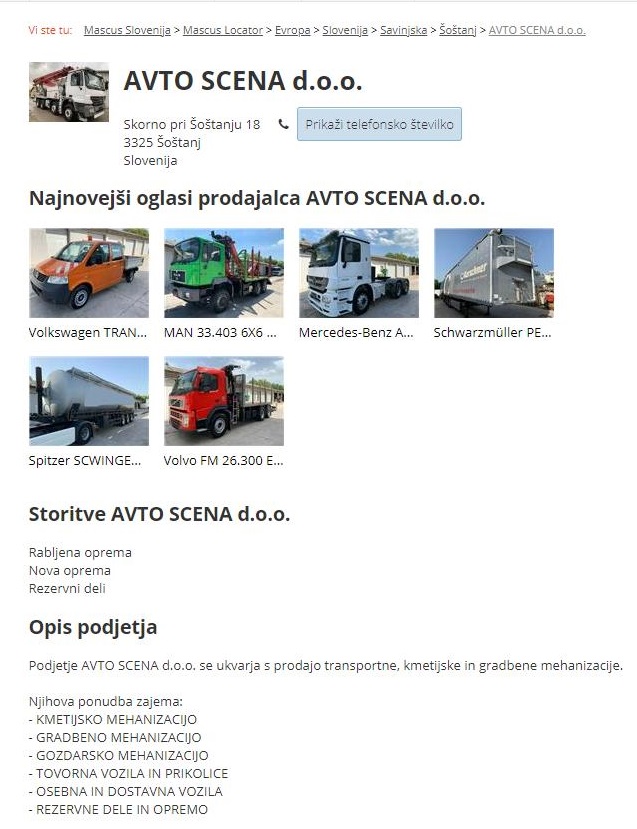Show the seller's phone number
The height and width of the screenshot is (829, 637).
point(379,124)
